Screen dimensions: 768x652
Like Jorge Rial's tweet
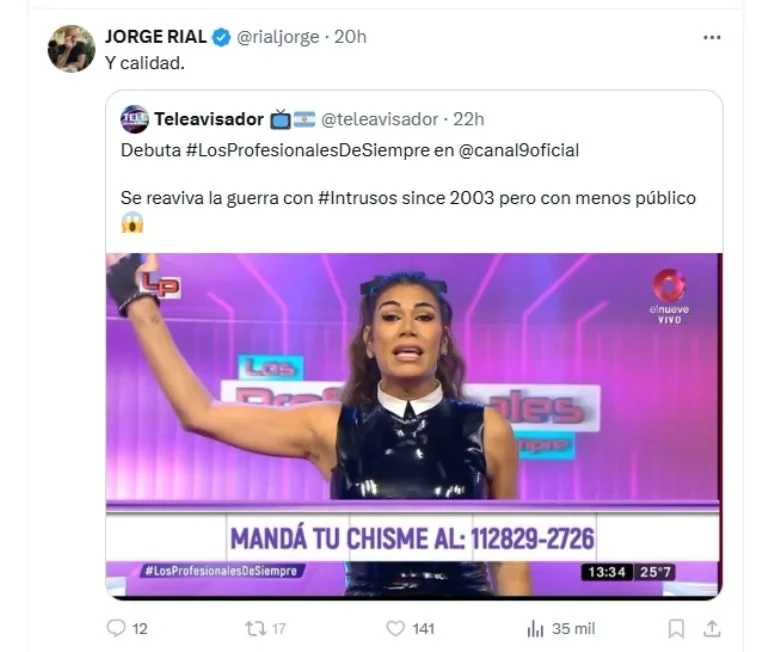pos(397,628)
